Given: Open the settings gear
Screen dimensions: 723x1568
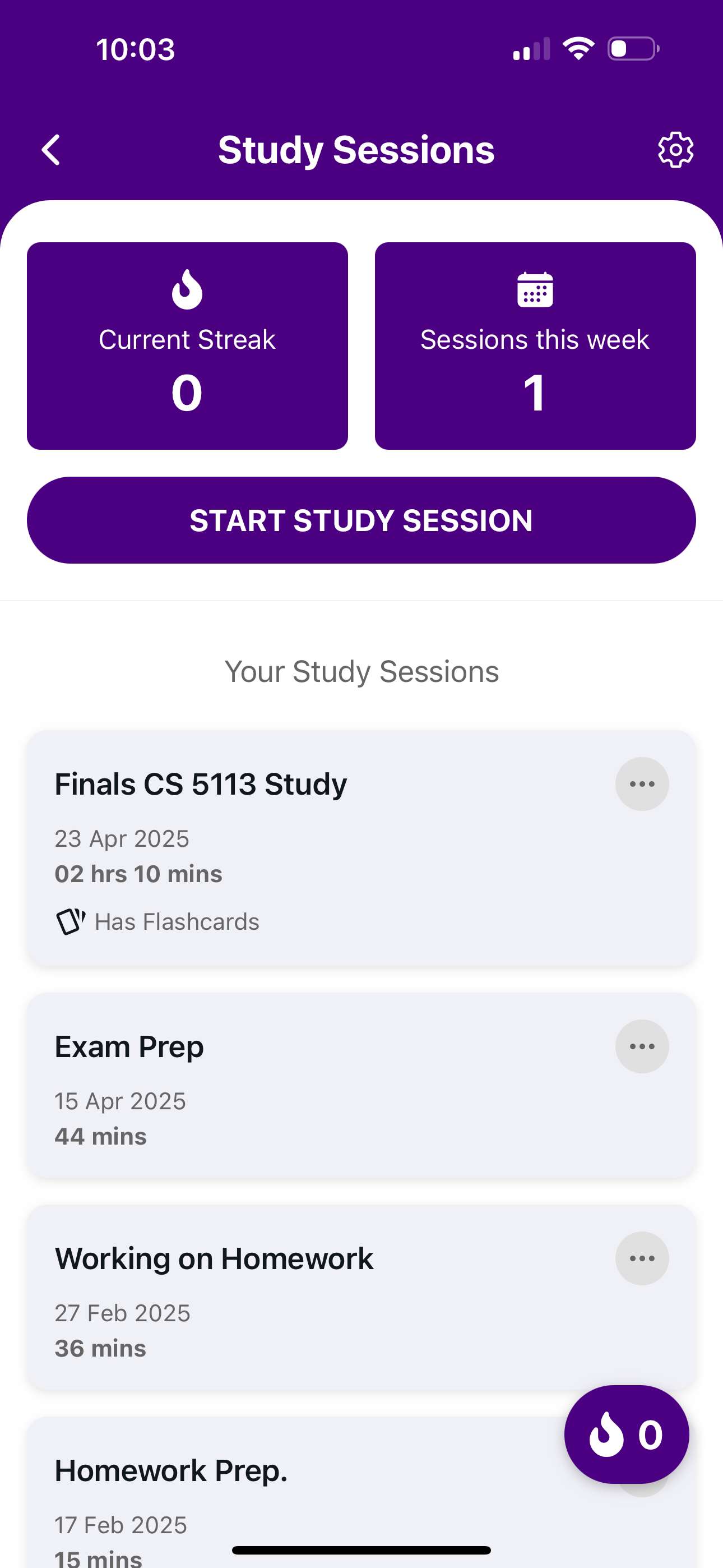Looking at the screenshot, I should [x=675, y=150].
